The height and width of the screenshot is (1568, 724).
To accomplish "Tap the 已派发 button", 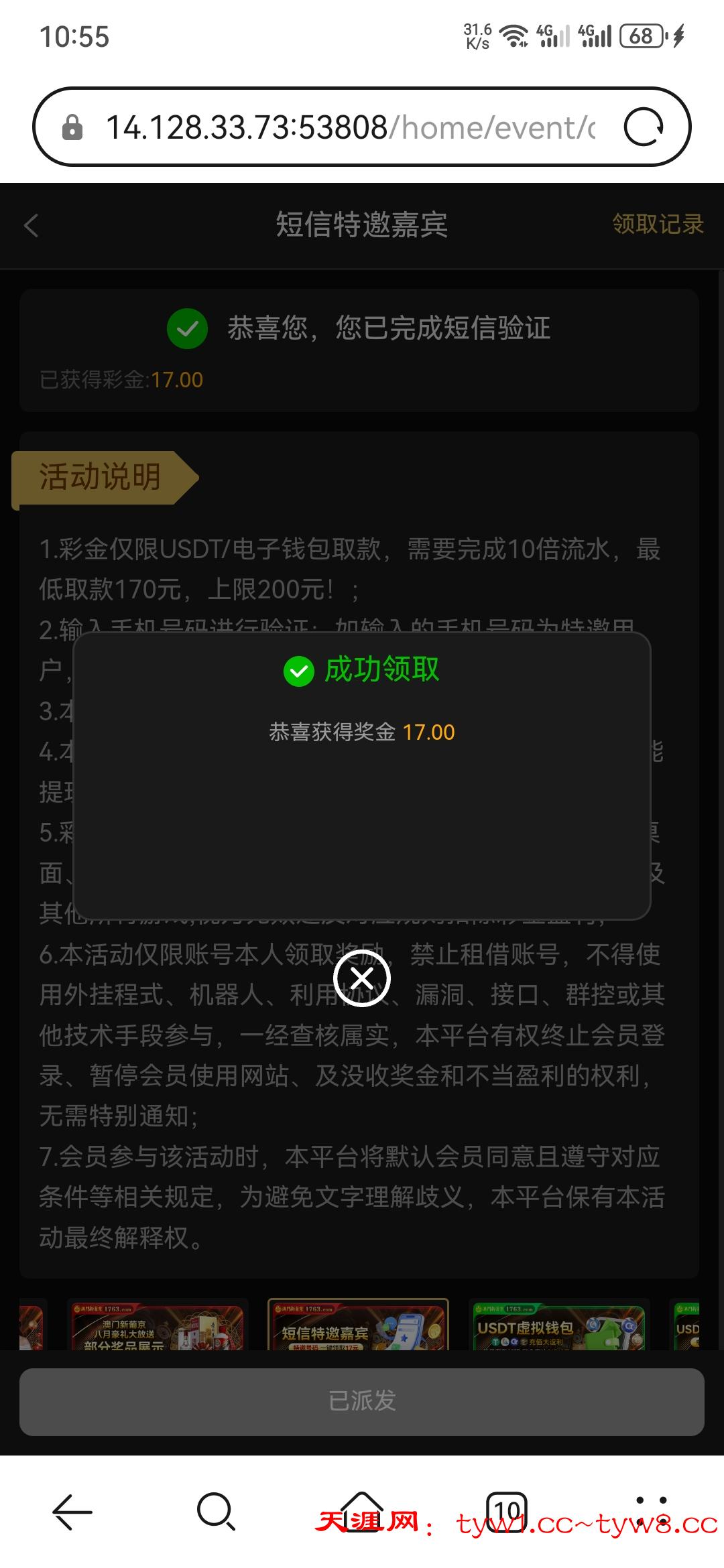I will [362, 1400].
